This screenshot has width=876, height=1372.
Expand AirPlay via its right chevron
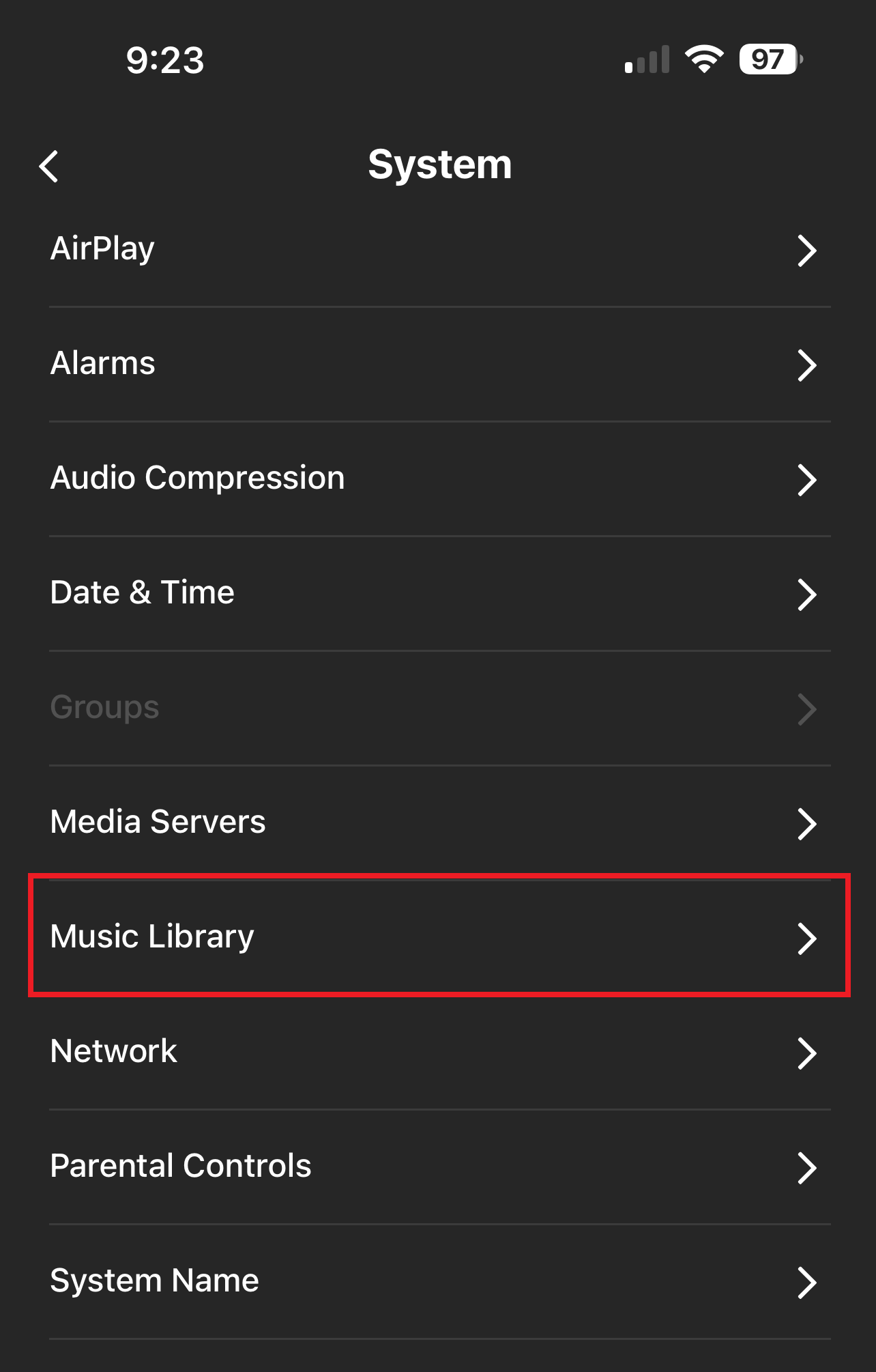click(x=808, y=251)
